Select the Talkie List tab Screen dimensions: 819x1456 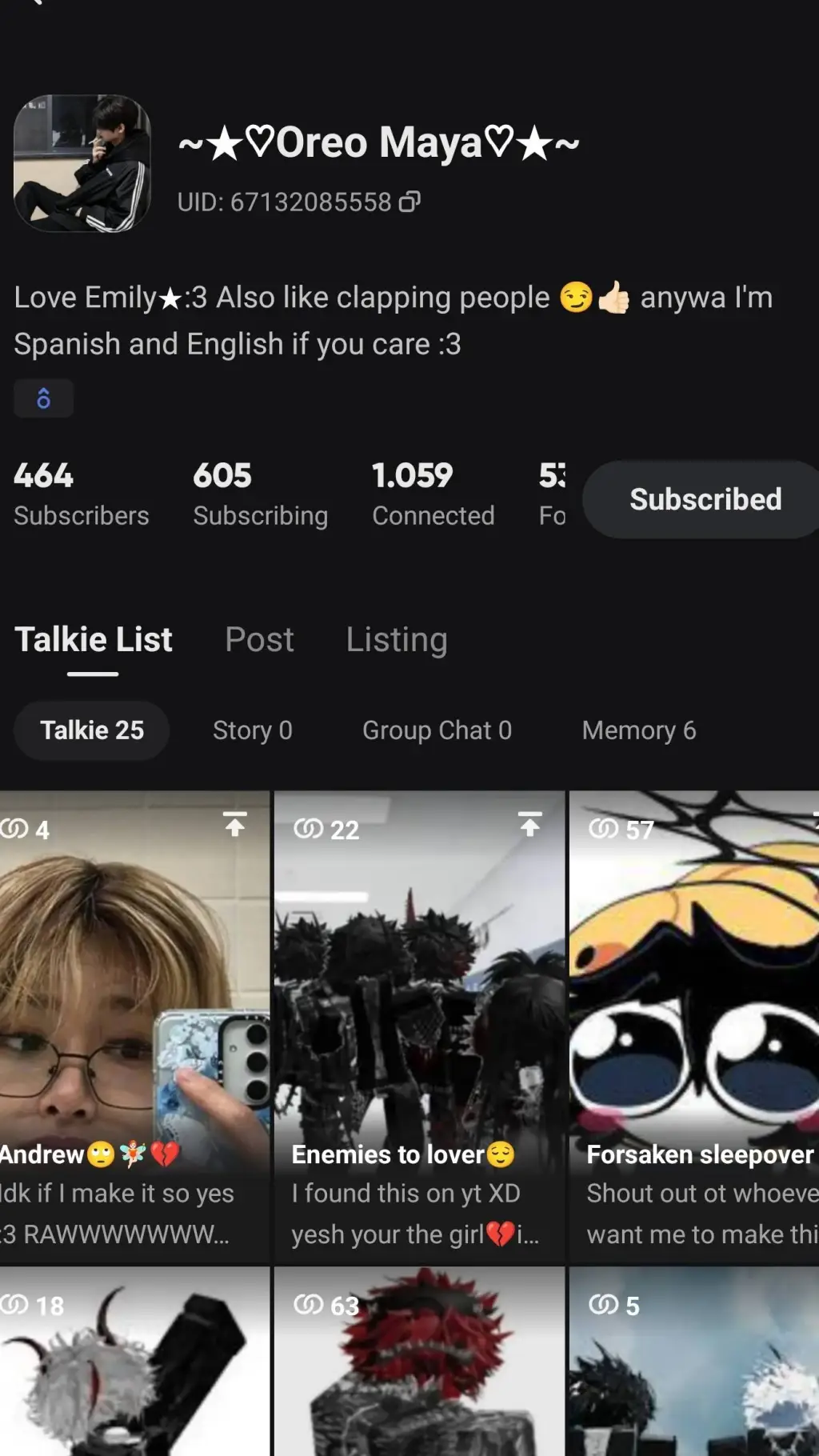pyautogui.click(x=93, y=640)
